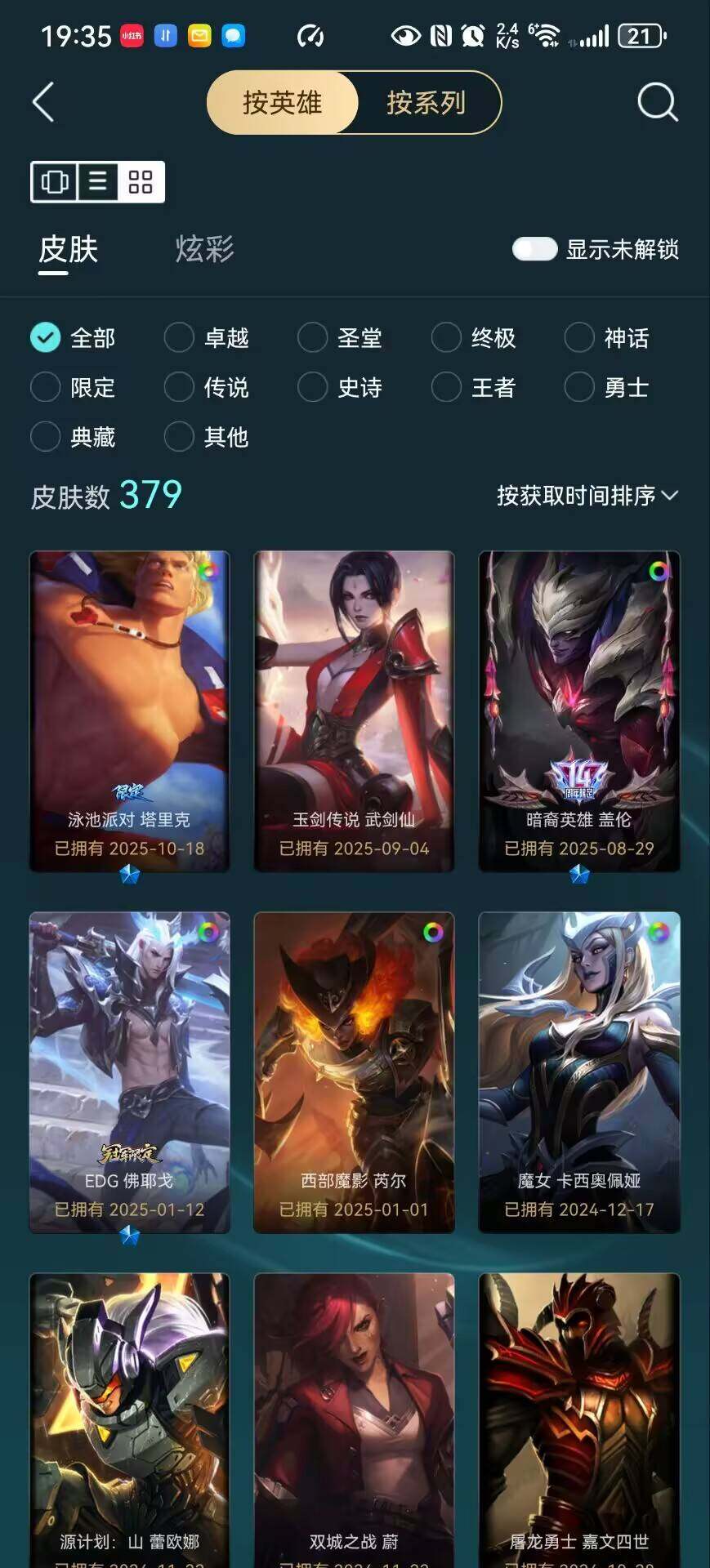This screenshot has width=710, height=1568.
Task: Open the search magnifier icon
Action: (x=657, y=103)
